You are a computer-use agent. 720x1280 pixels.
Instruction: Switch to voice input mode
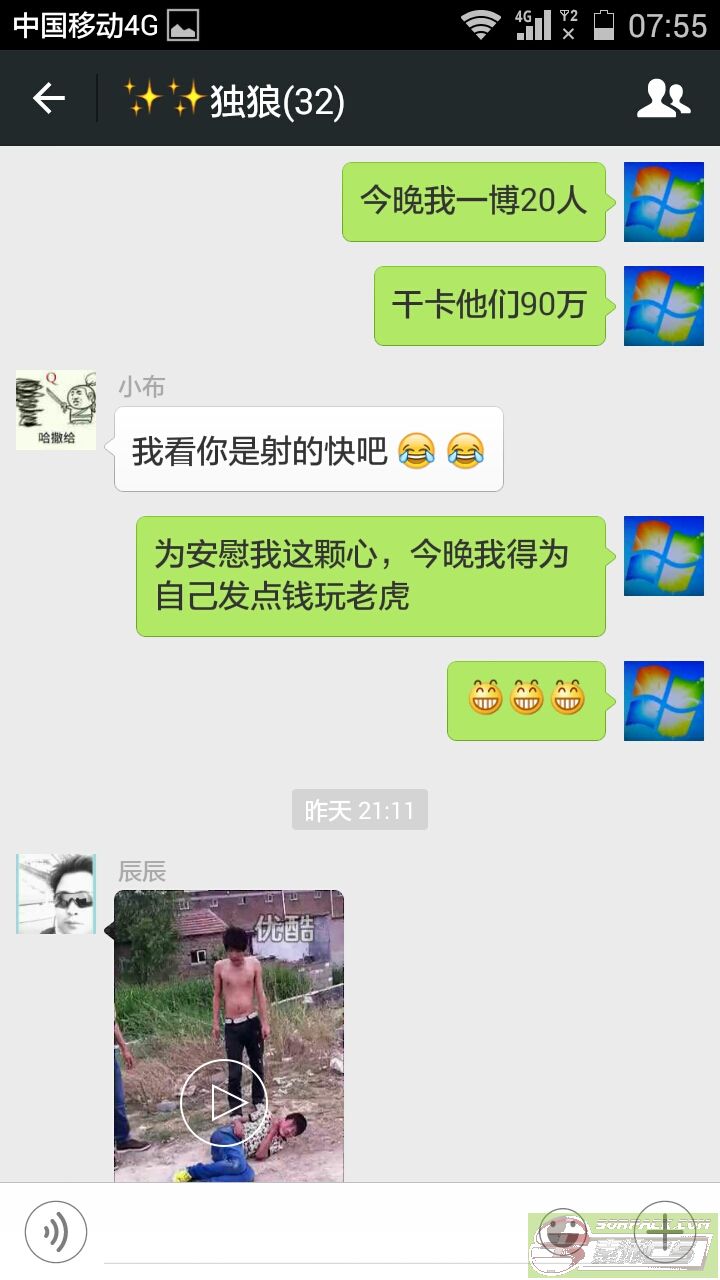(x=56, y=1232)
